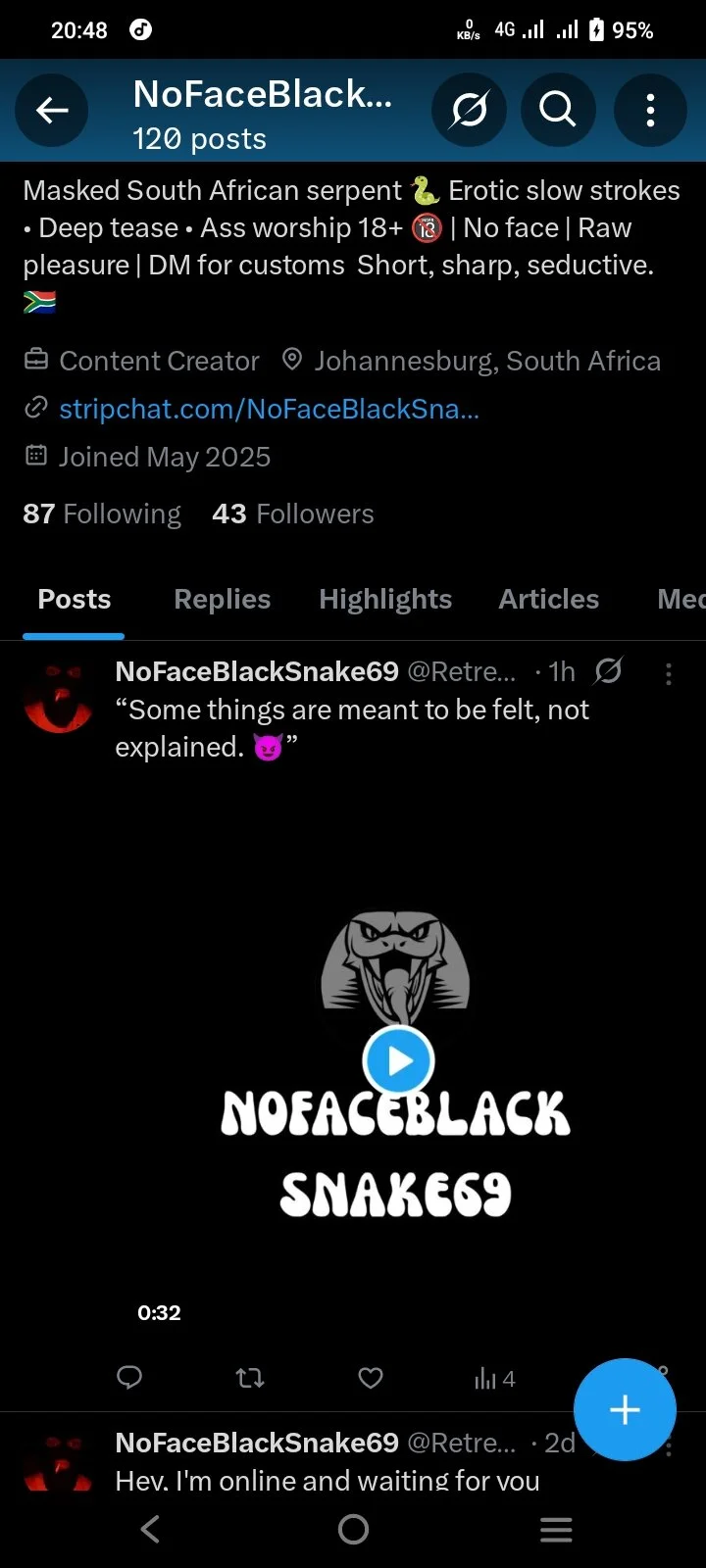This screenshot has height=1568, width=706.
Task: Switch to the Highlights tab
Action: point(385,599)
